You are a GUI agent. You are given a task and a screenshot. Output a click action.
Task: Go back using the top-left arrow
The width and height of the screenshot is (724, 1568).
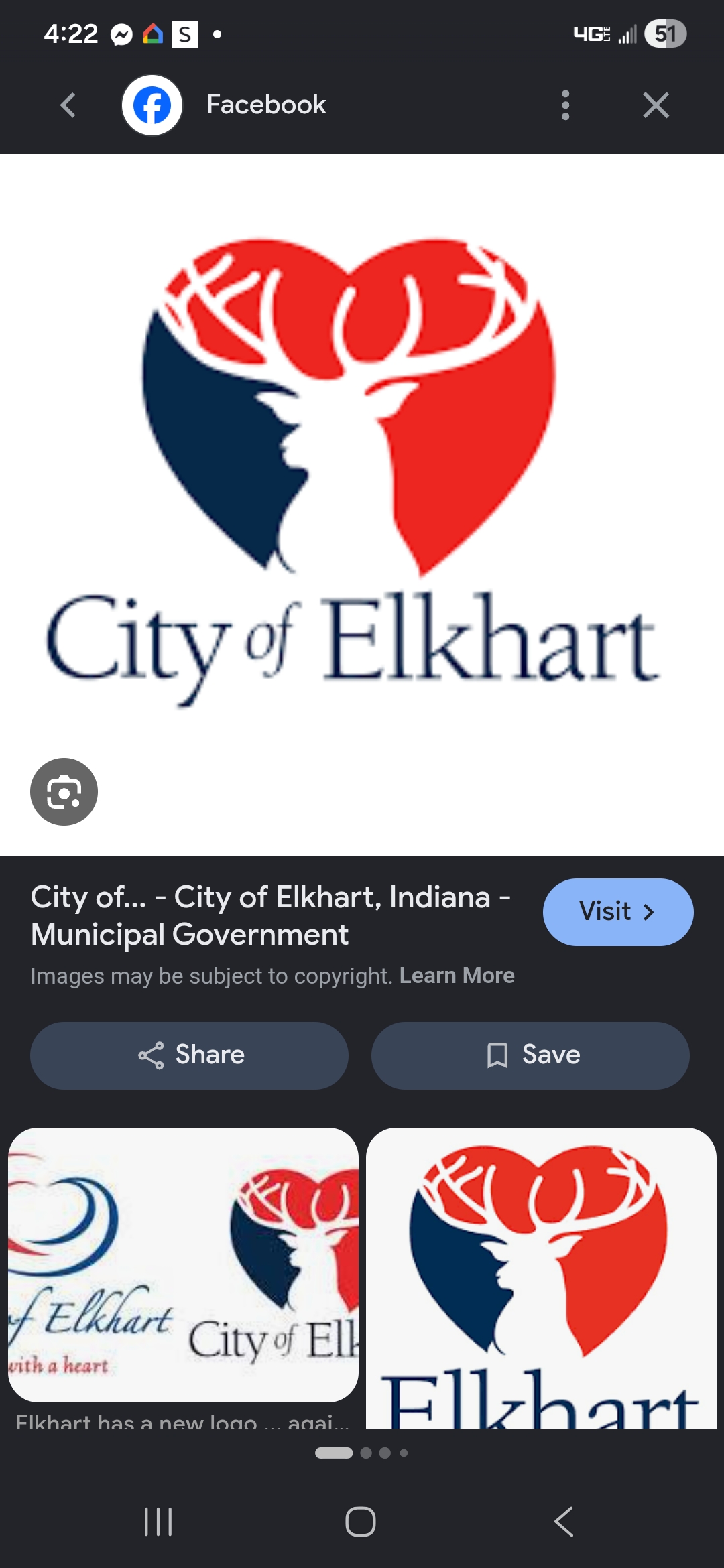pyautogui.click(x=68, y=105)
